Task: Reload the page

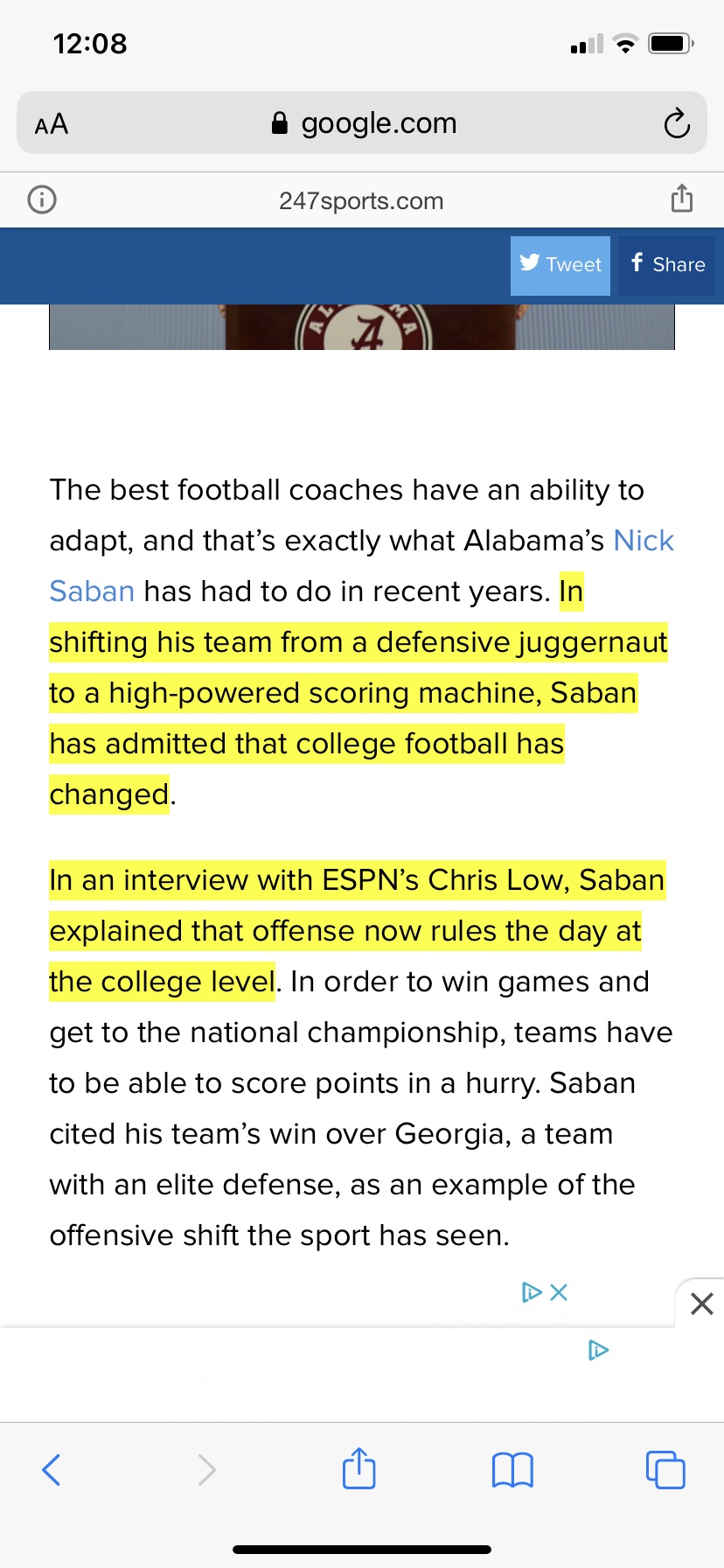Action: tap(676, 123)
